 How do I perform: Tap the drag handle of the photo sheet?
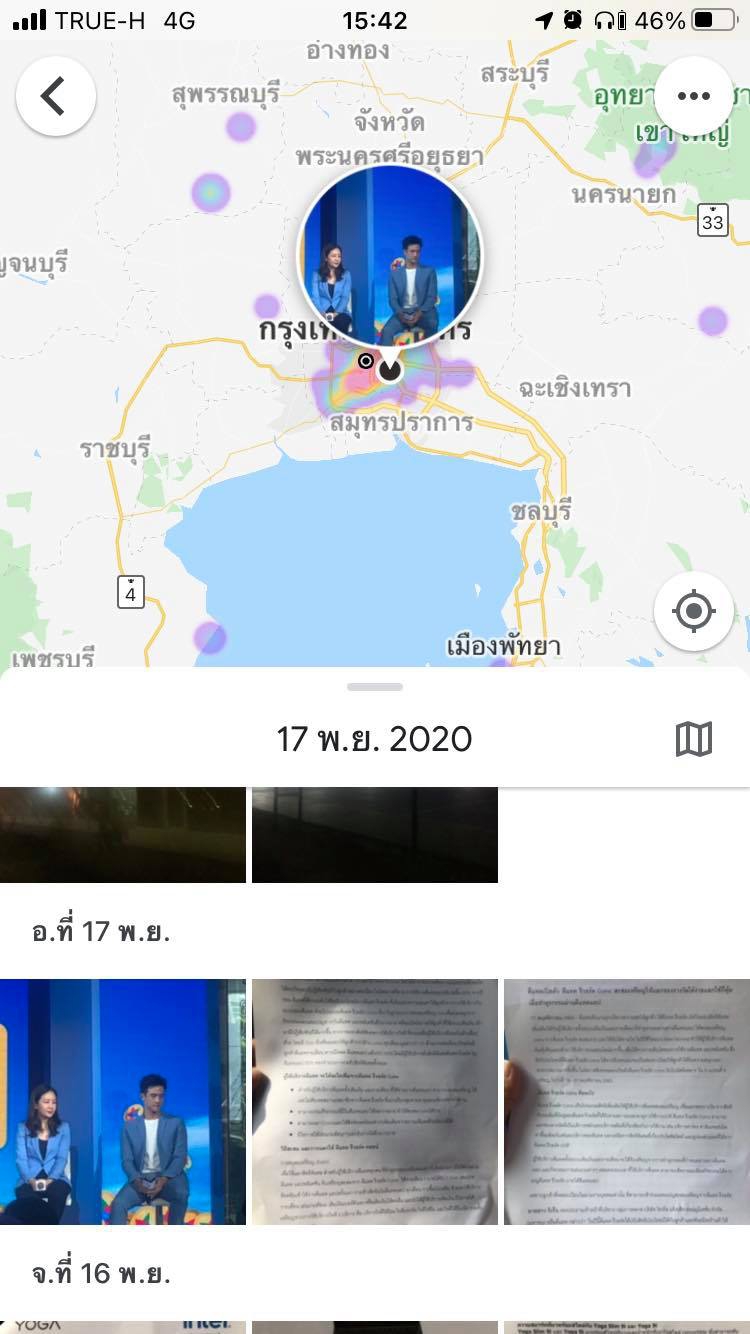click(x=375, y=687)
